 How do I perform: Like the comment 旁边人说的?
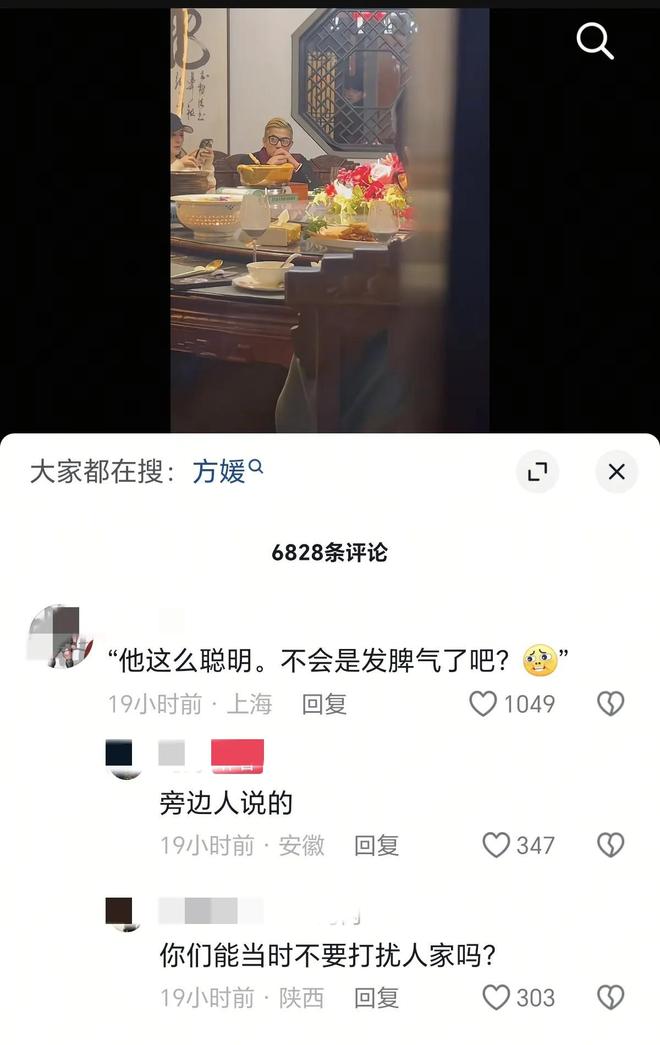click(497, 845)
